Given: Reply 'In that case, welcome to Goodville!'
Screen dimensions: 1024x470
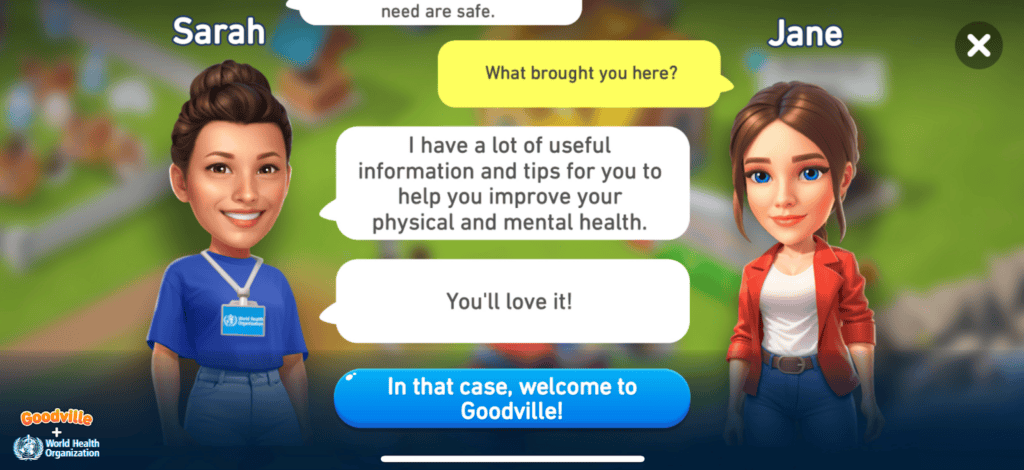Looking at the screenshot, I should tap(512, 398).
